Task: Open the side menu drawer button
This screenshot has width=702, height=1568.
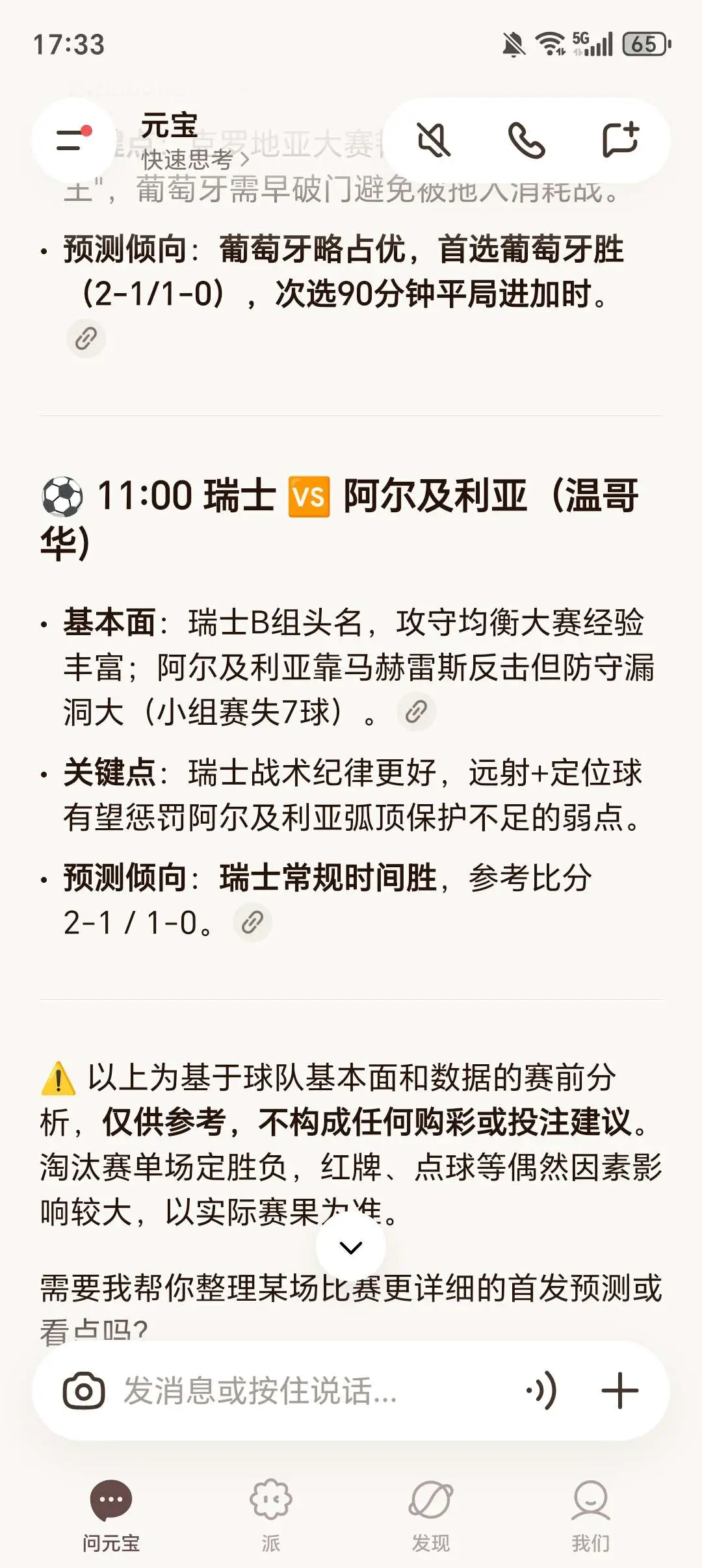Action: [73, 140]
